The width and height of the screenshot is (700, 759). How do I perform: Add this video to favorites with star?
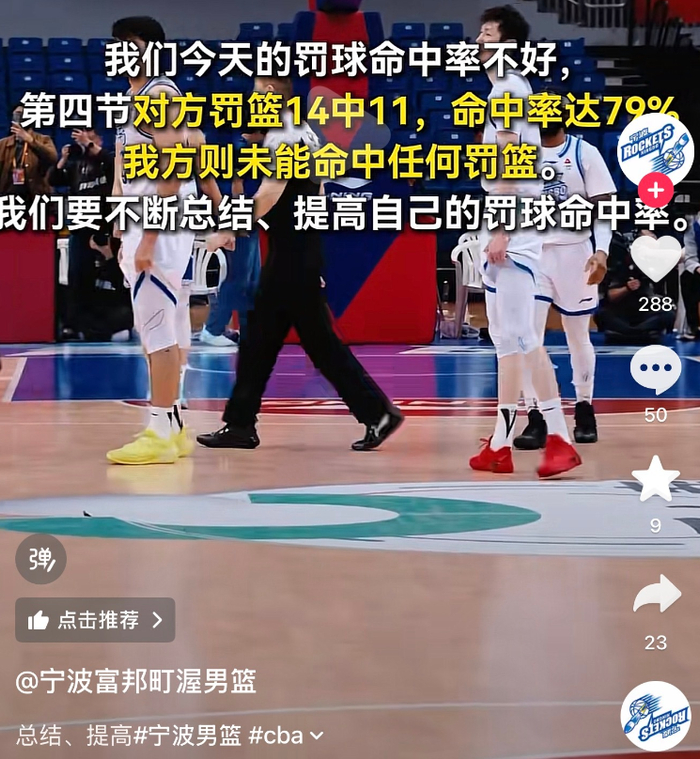coord(655,479)
